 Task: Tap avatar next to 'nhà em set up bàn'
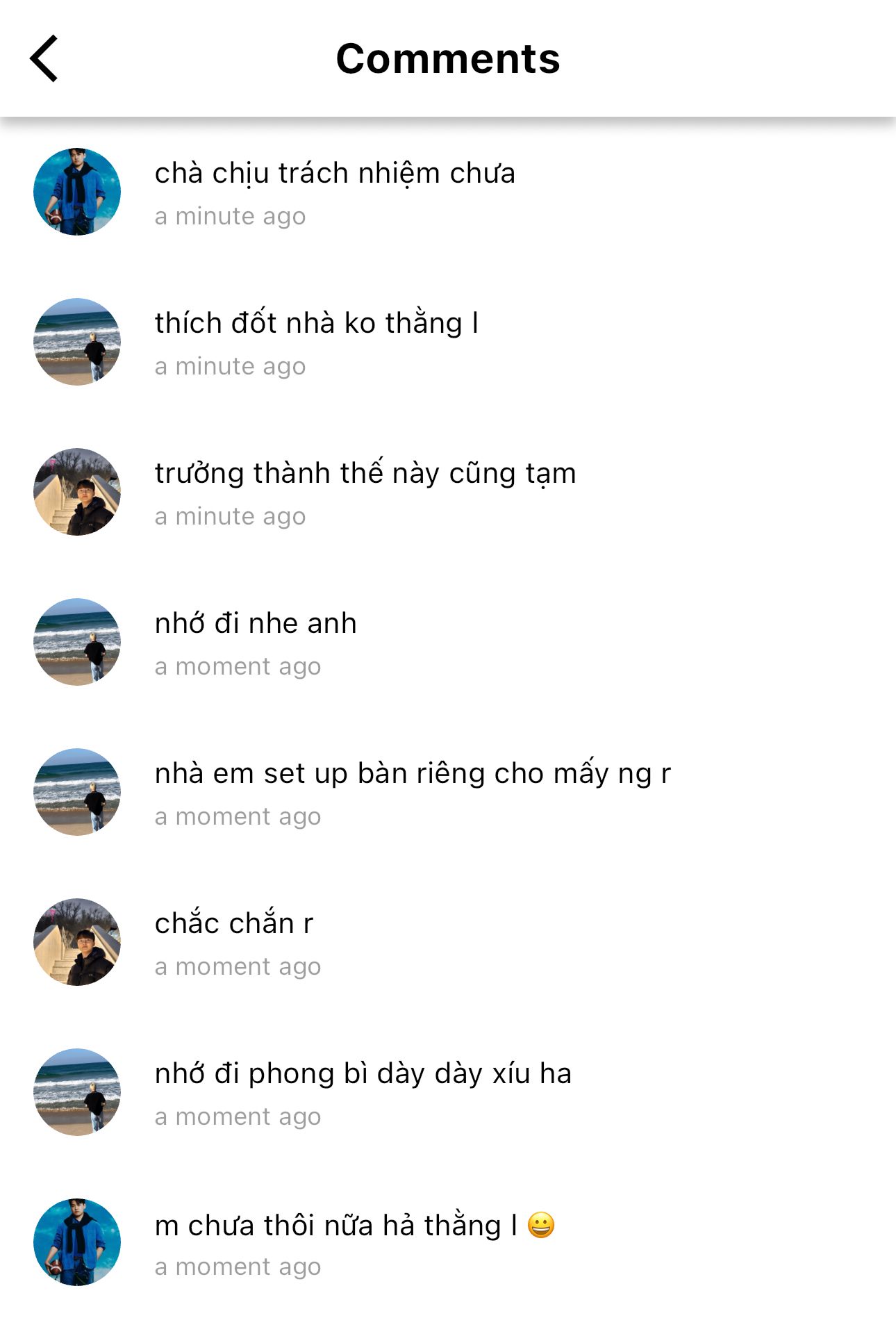tap(77, 792)
